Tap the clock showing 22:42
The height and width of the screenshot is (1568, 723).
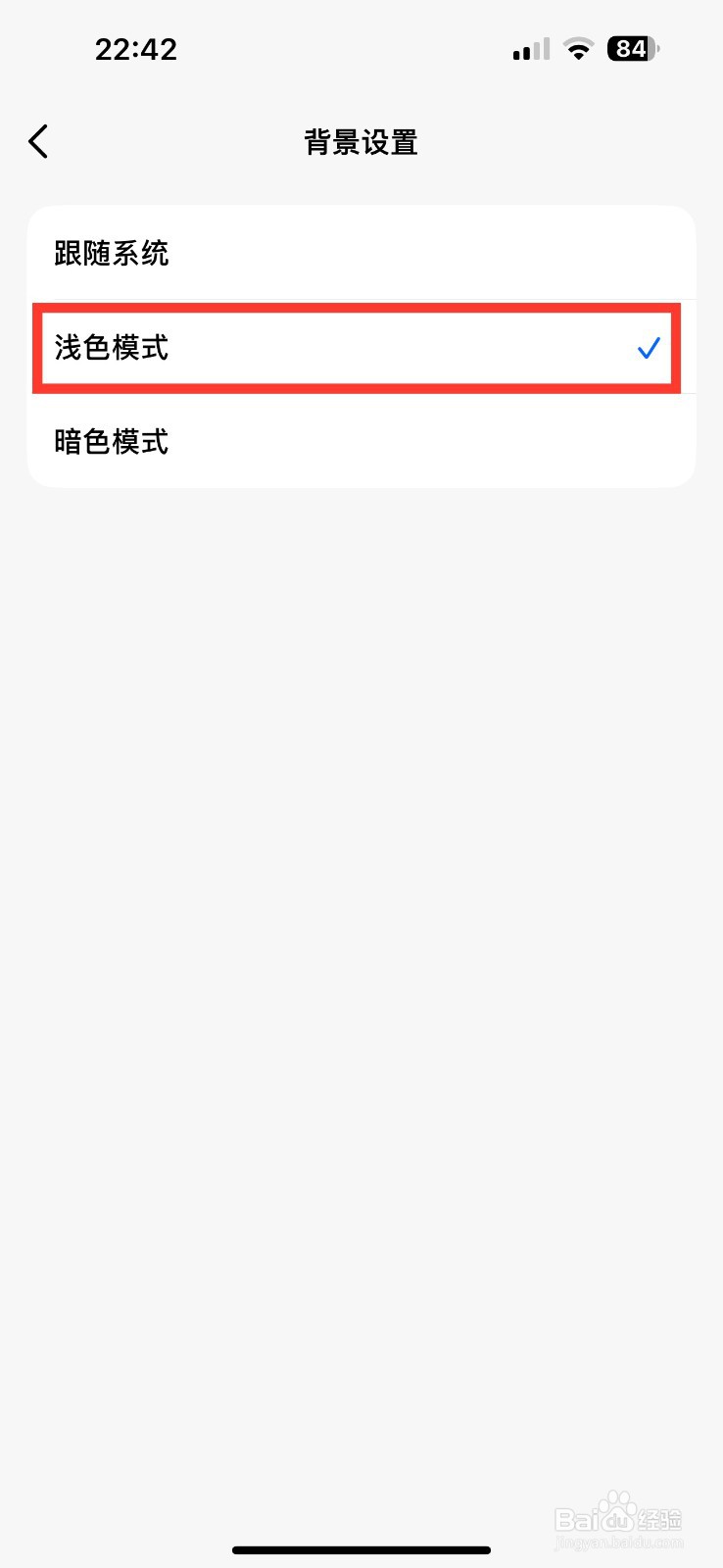pyautogui.click(x=136, y=48)
